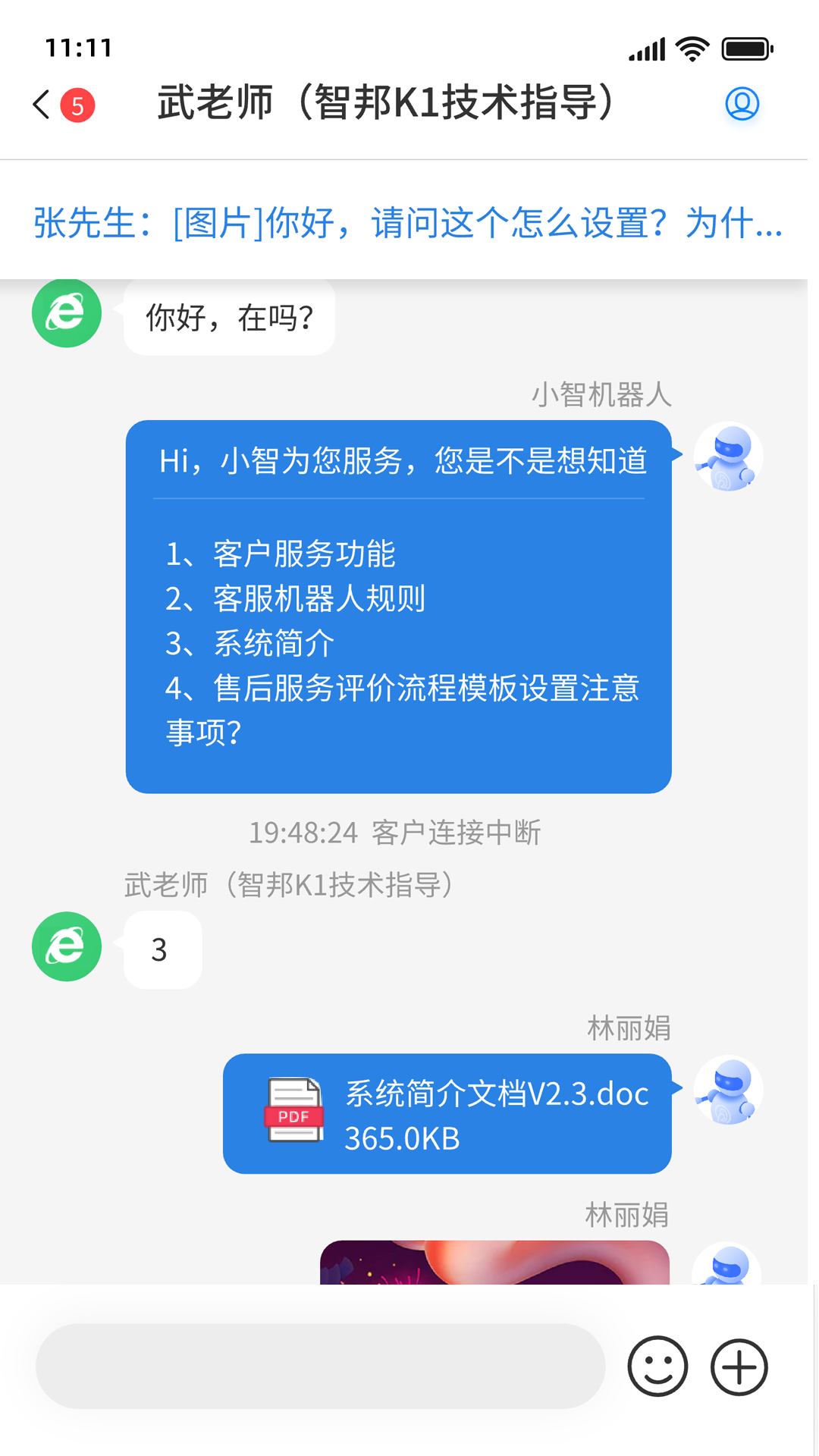Open the 系统简介文档V2.3.doc file
819x1456 pixels.
[x=447, y=1114]
